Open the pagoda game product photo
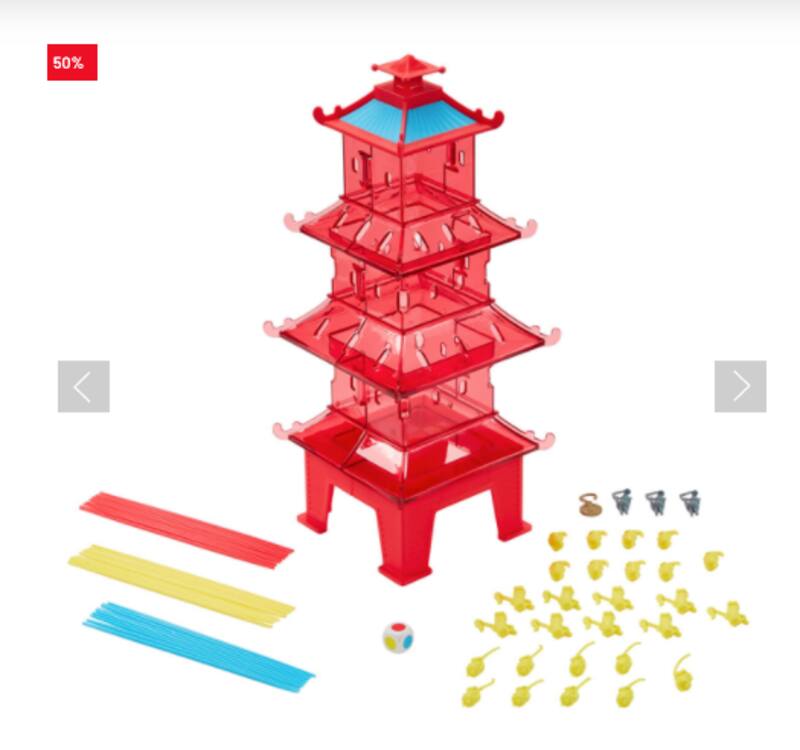Image resolution: width=800 pixels, height=750 pixels. pyautogui.click(x=408, y=320)
